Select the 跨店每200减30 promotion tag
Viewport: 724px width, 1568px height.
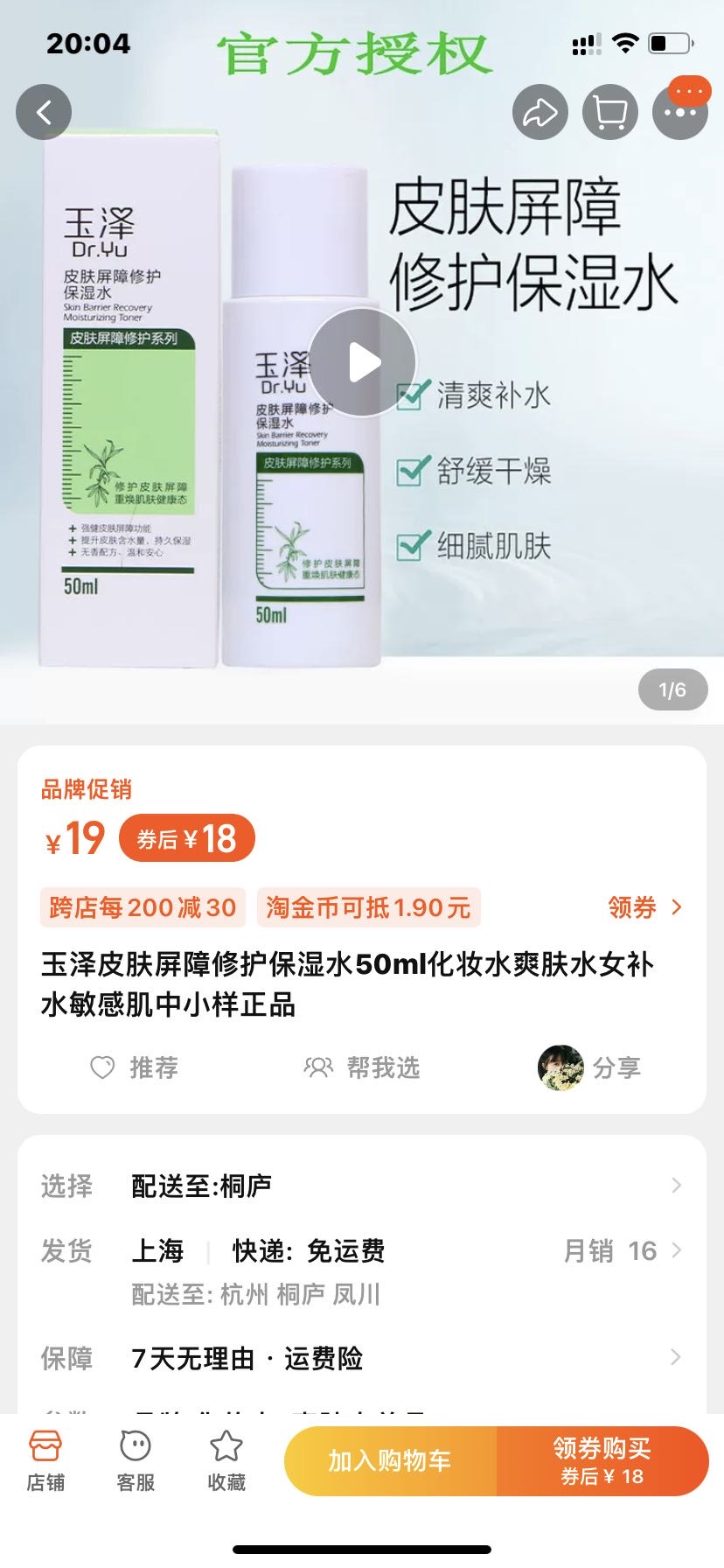pos(142,908)
